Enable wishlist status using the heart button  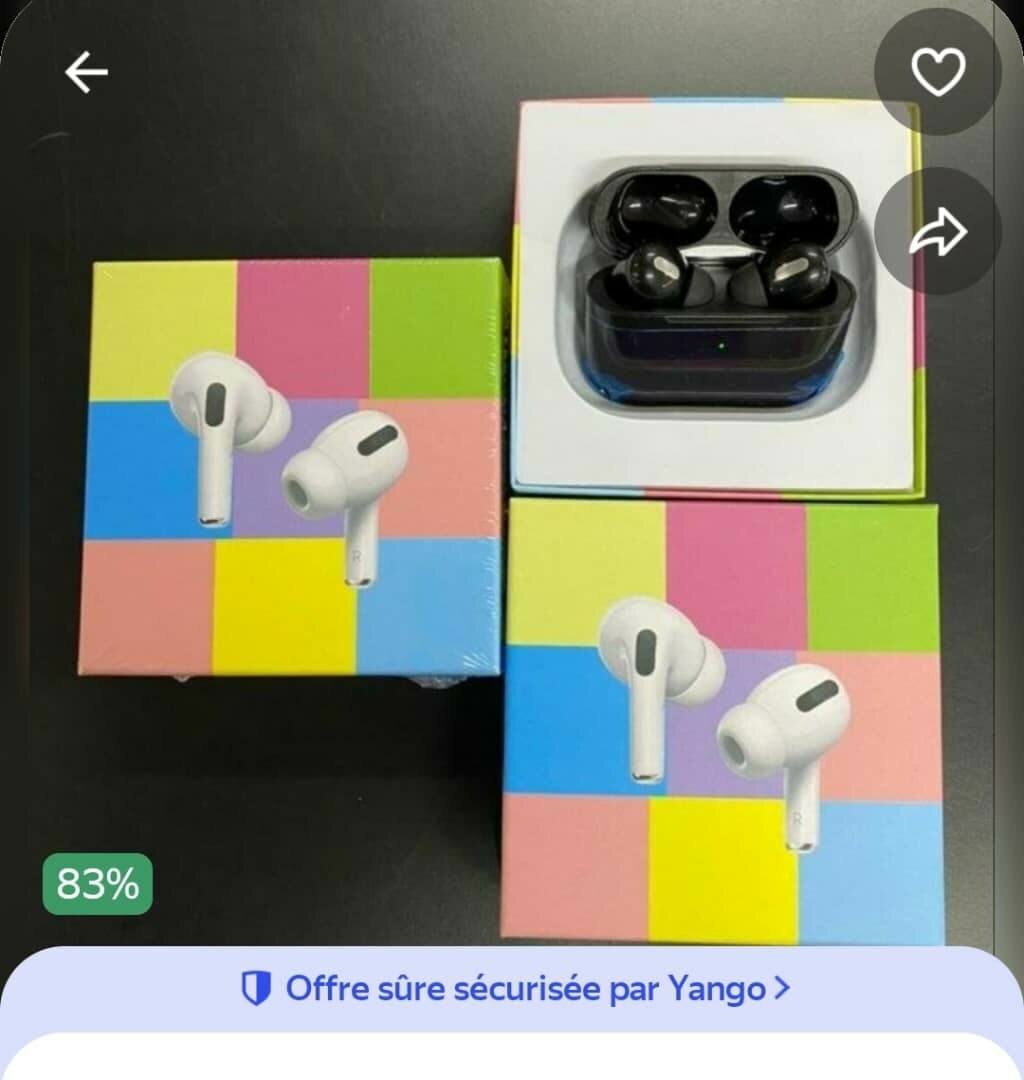point(934,70)
